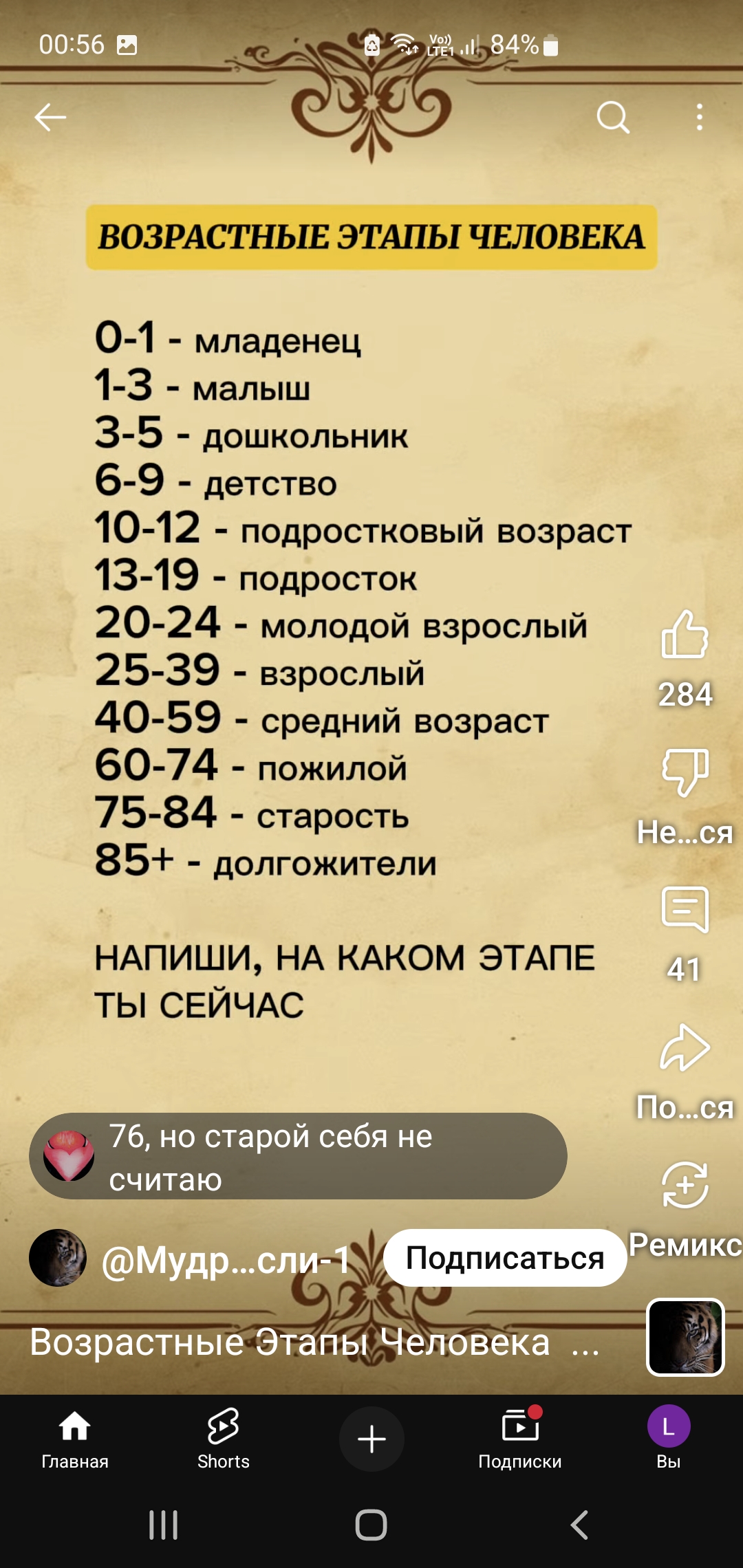Tap the system home button
Viewport: 743px width, 1568px height.
pyautogui.click(x=371, y=1525)
